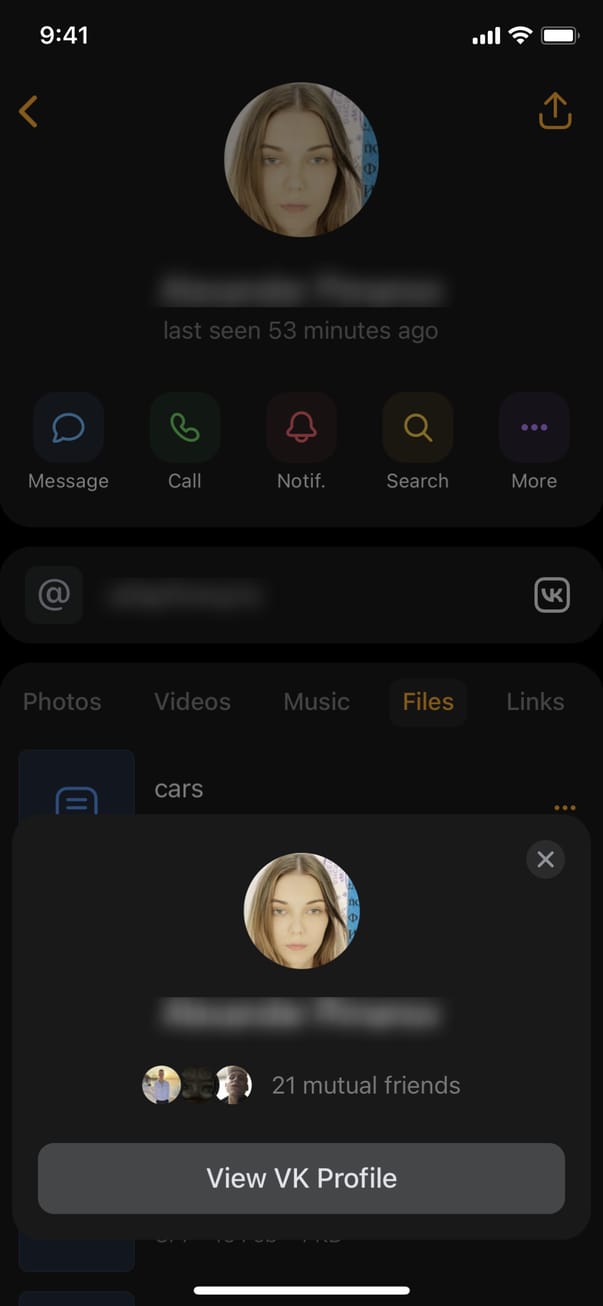Tap the VK logo icon
The height and width of the screenshot is (1306, 603).
coord(552,596)
